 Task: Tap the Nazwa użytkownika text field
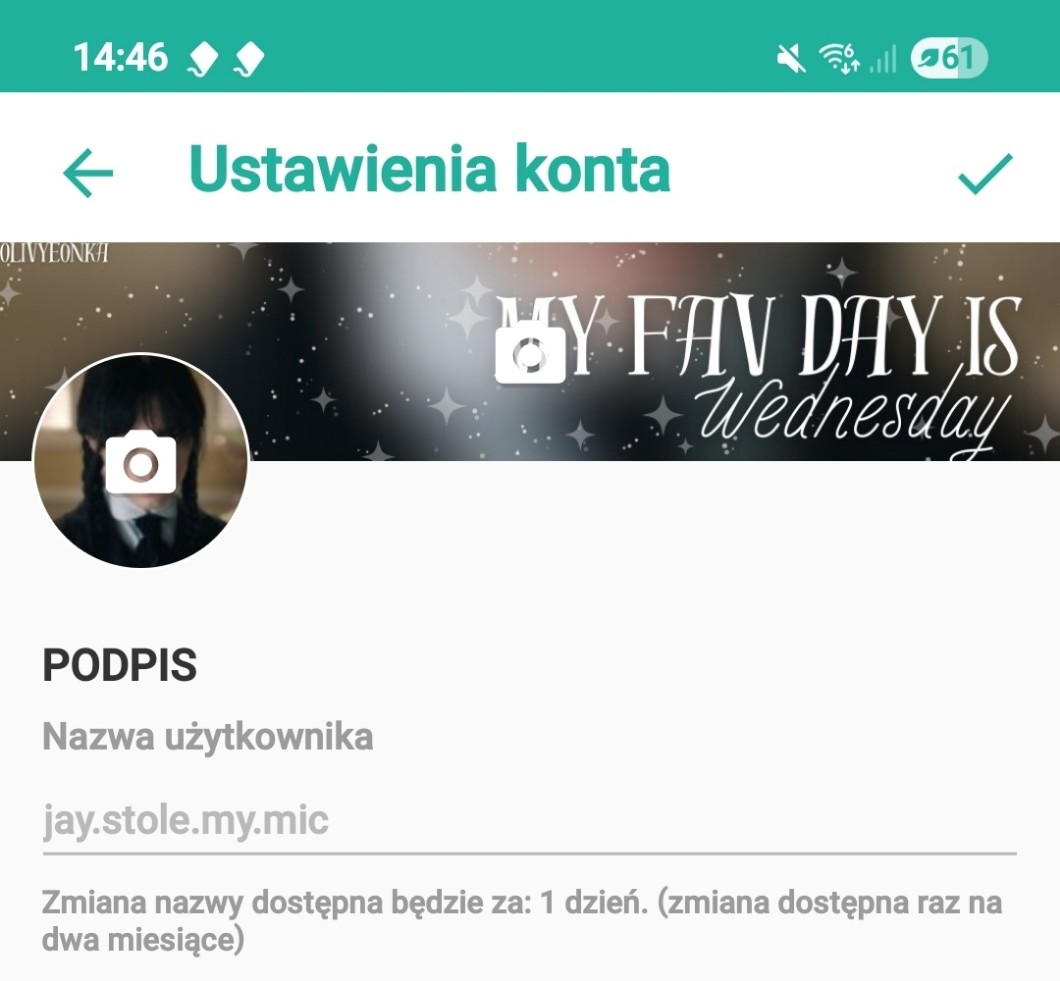(528, 822)
